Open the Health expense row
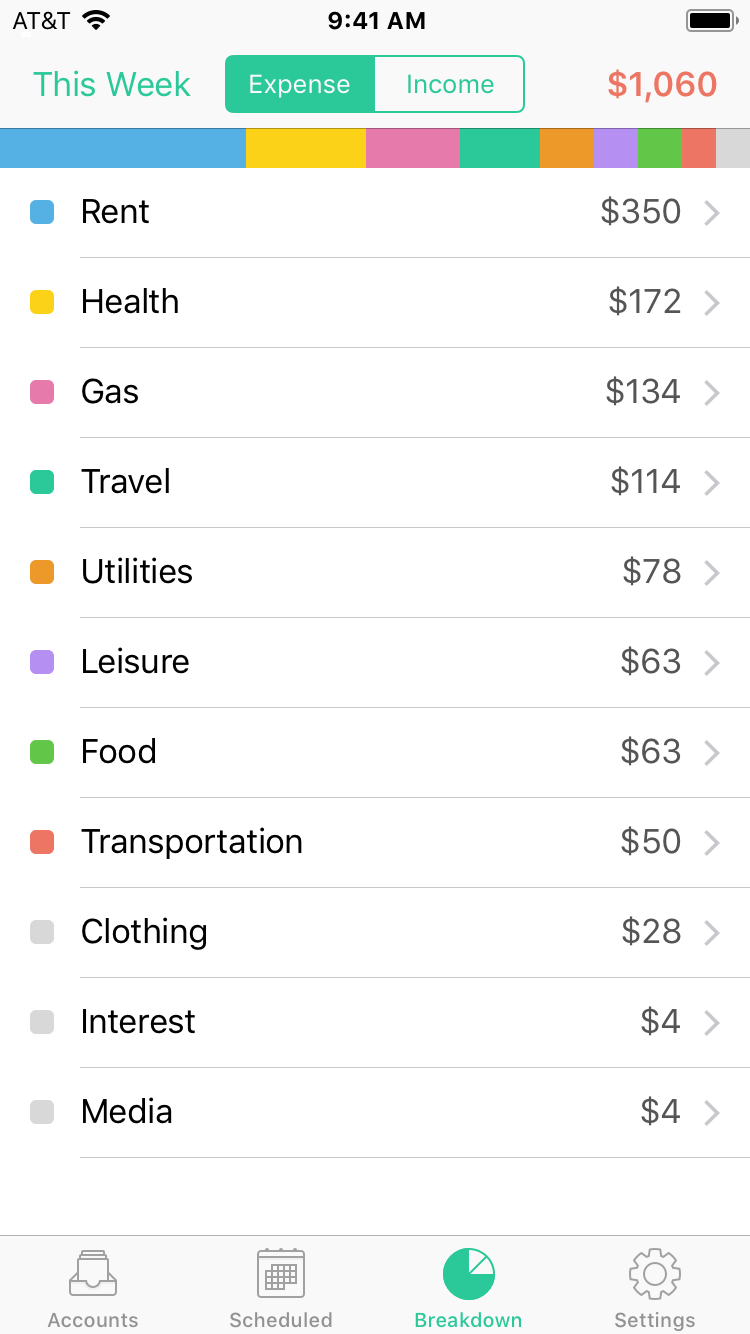The width and height of the screenshot is (750, 1334). point(375,302)
